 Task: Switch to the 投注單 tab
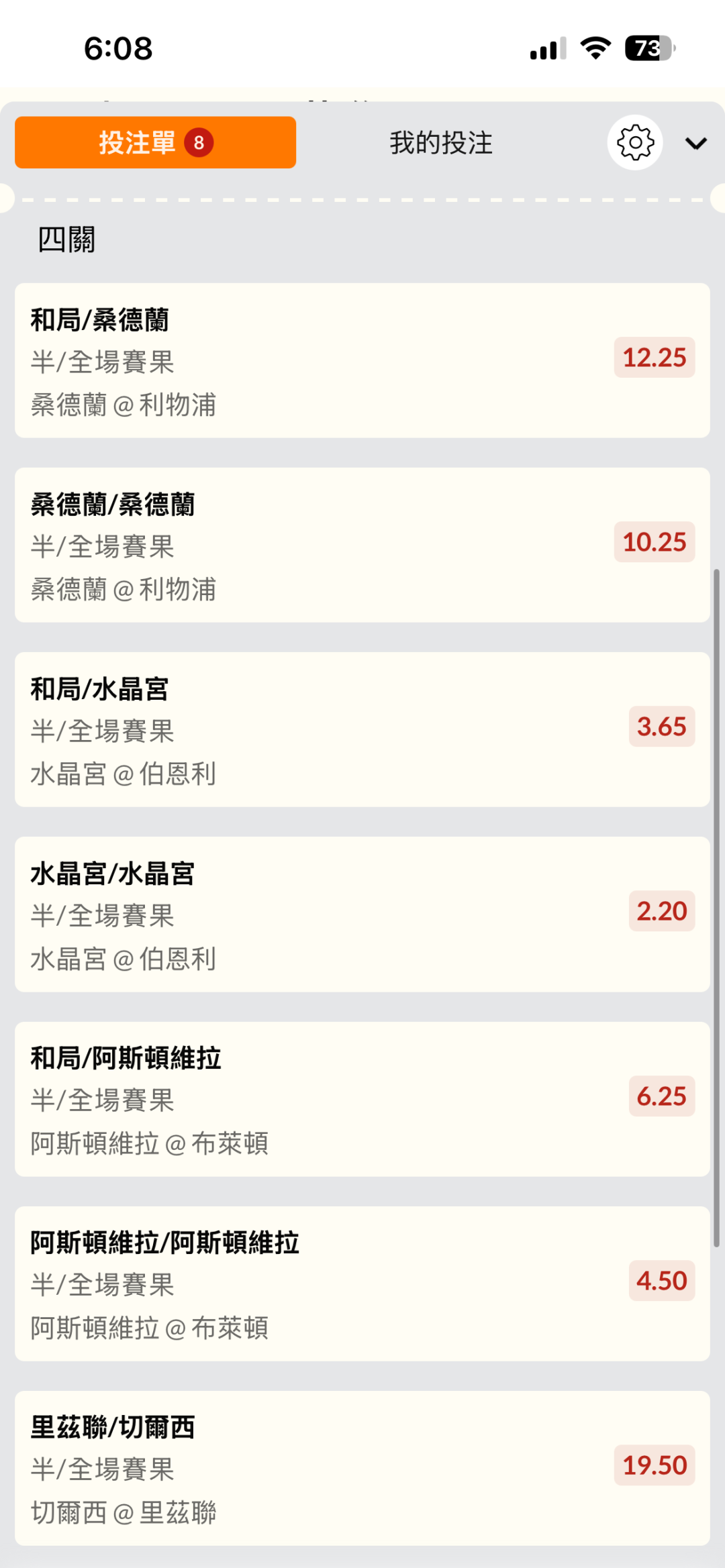pyautogui.click(x=155, y=142)
